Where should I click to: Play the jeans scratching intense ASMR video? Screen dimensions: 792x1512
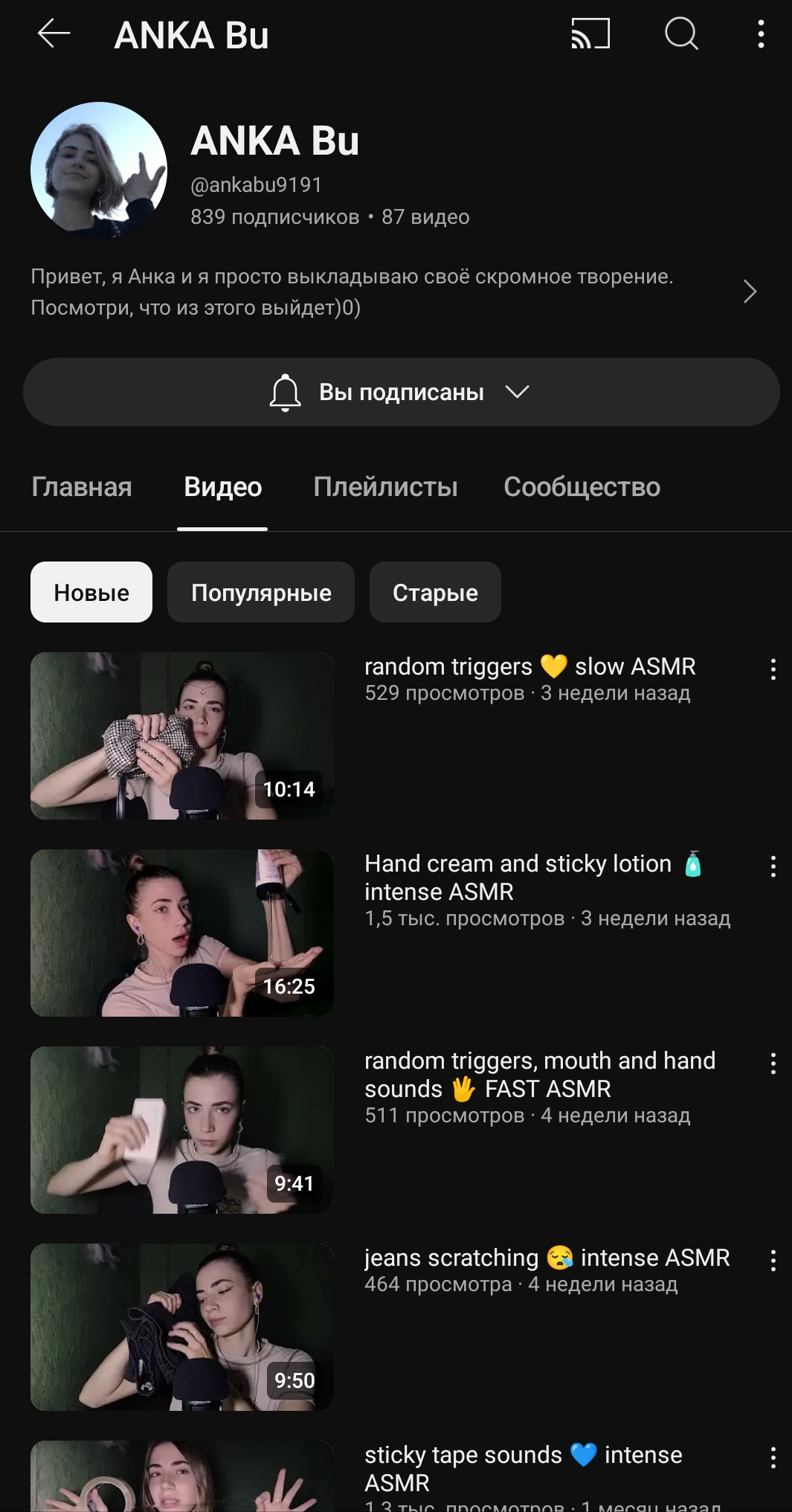(x=182, y=1327)
